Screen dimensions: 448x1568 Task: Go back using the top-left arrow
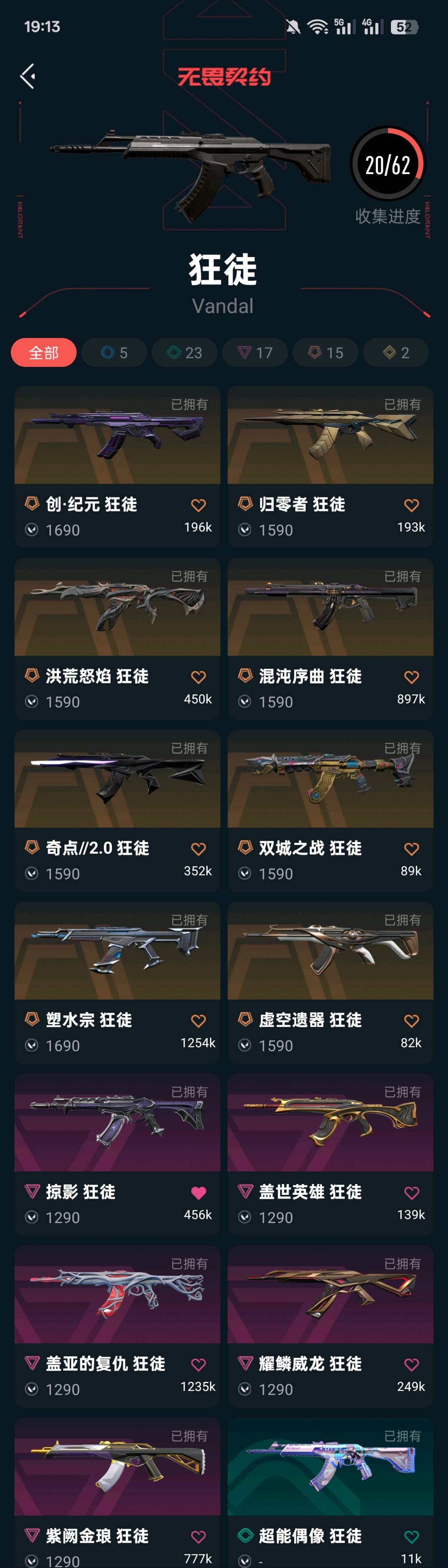(x=27, y=76)
